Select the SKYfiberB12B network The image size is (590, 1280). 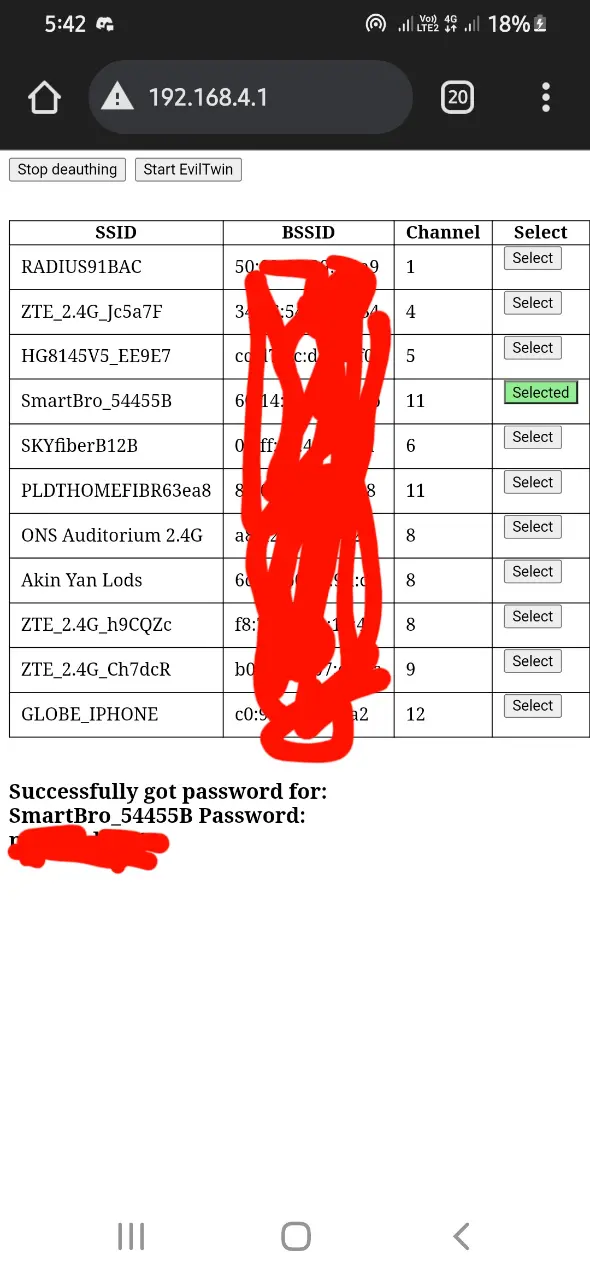pos(532,437)
